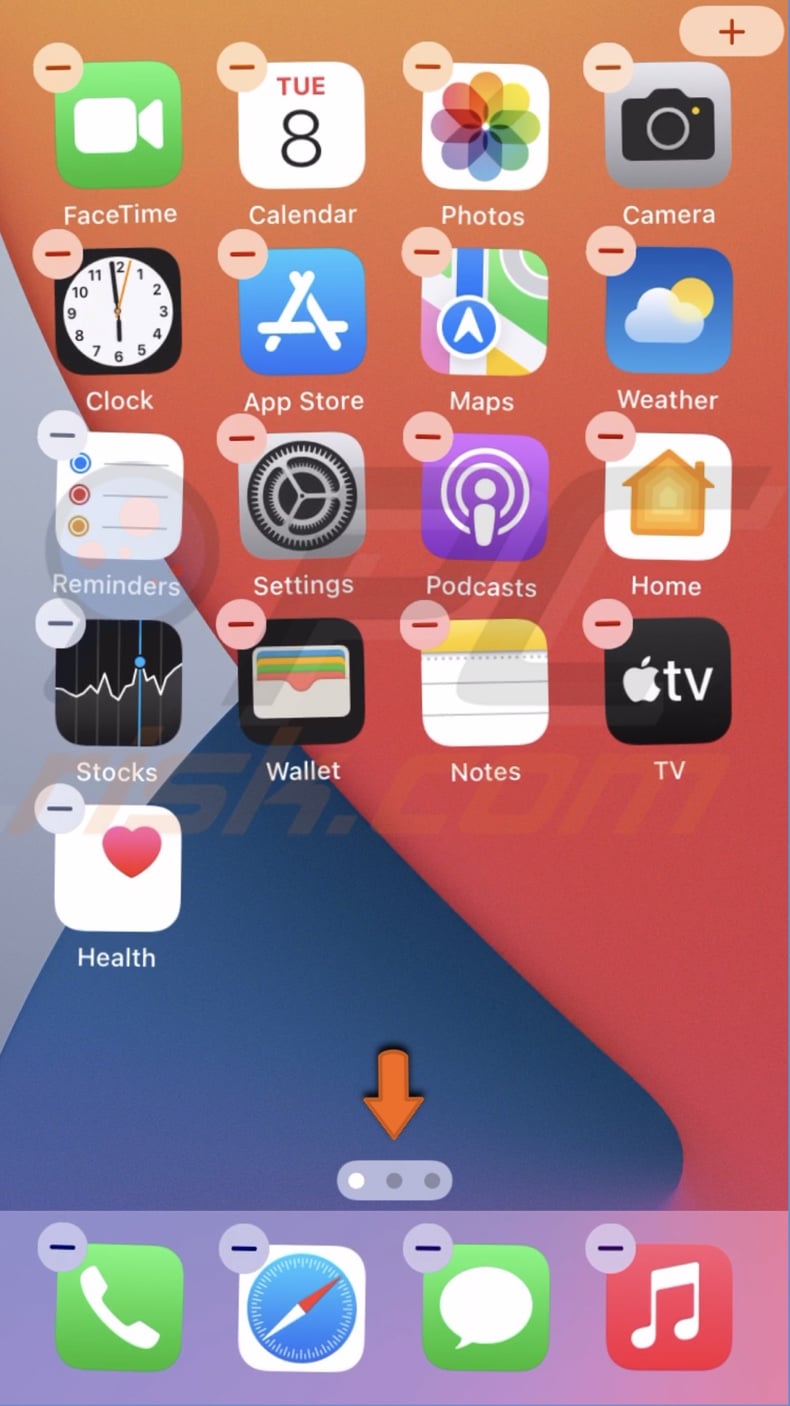The image size is (790, 1406).
Task: Launch Safari from the dock
Action: coord(301,1307)
